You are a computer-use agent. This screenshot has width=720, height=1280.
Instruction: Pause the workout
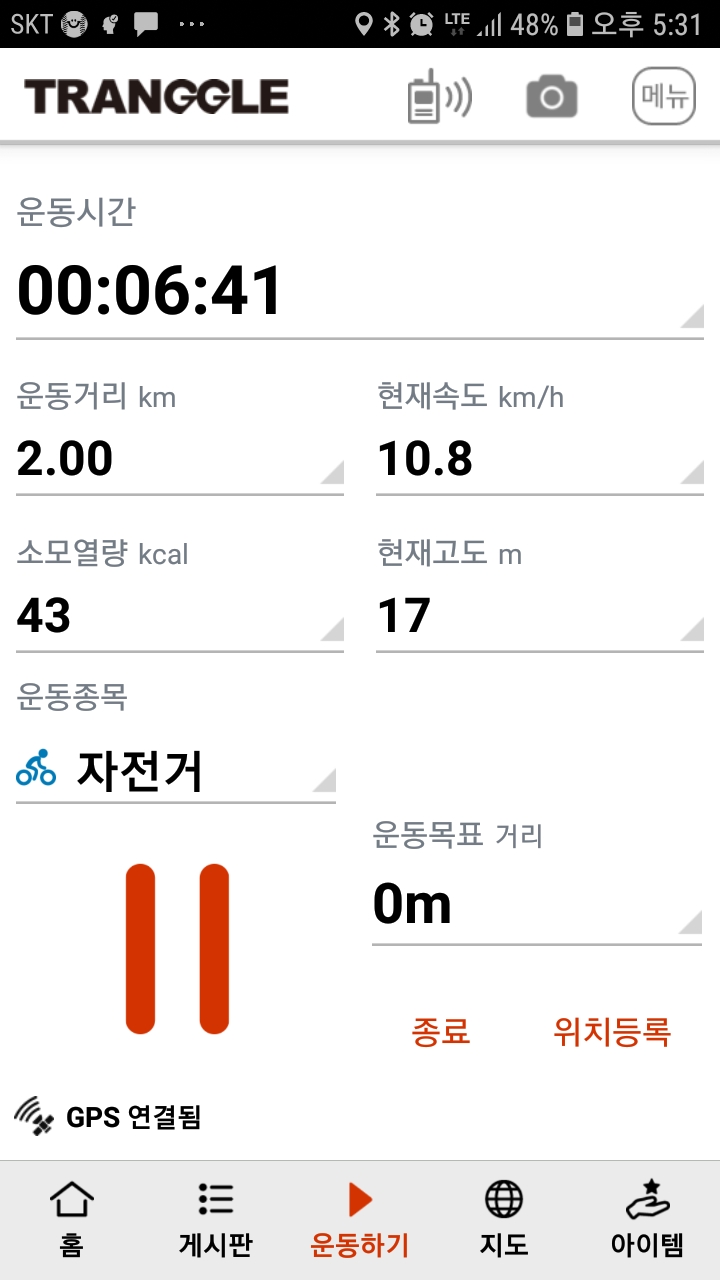177,949
